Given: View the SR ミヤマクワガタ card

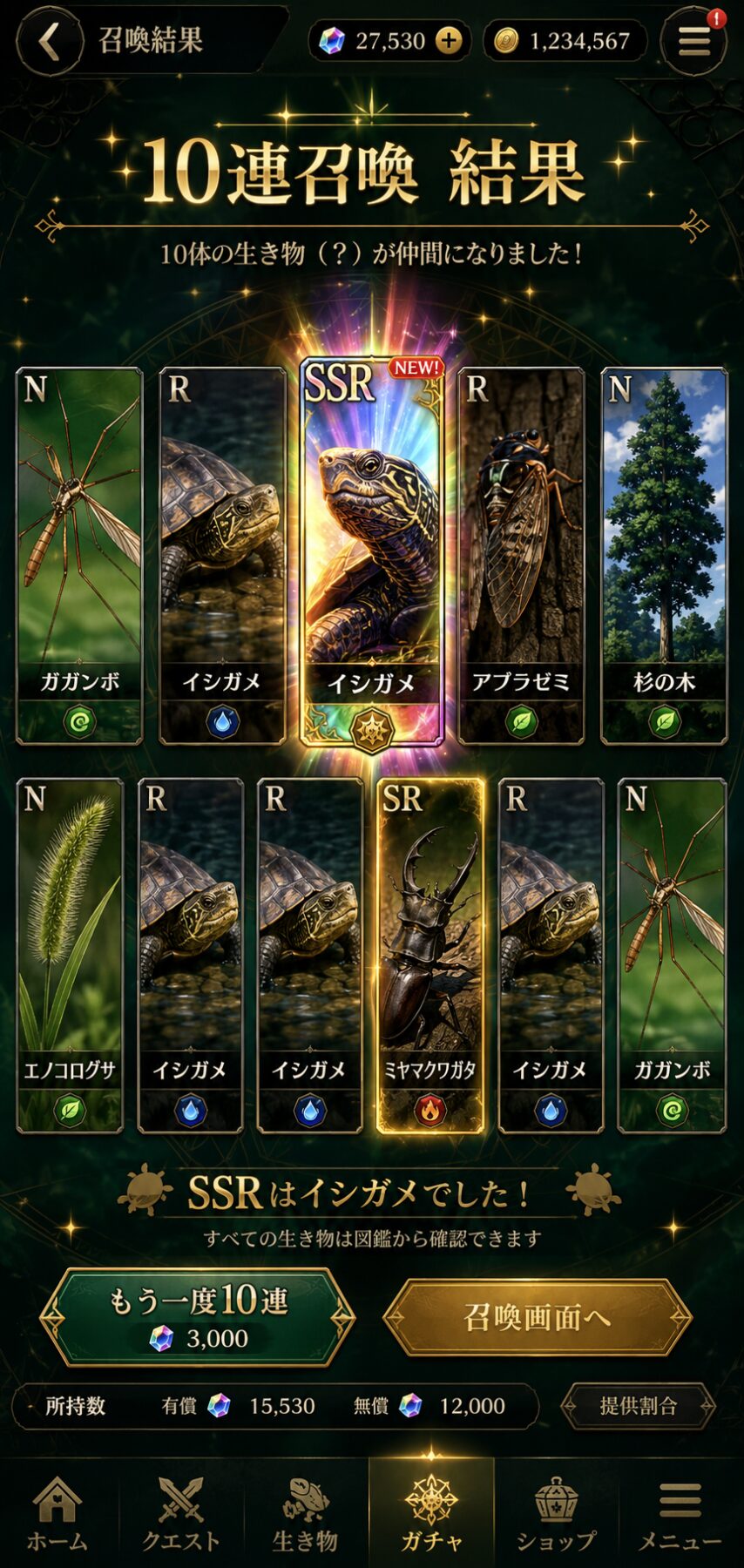Looking at the screenshot, I should click(x=429, y=956).
